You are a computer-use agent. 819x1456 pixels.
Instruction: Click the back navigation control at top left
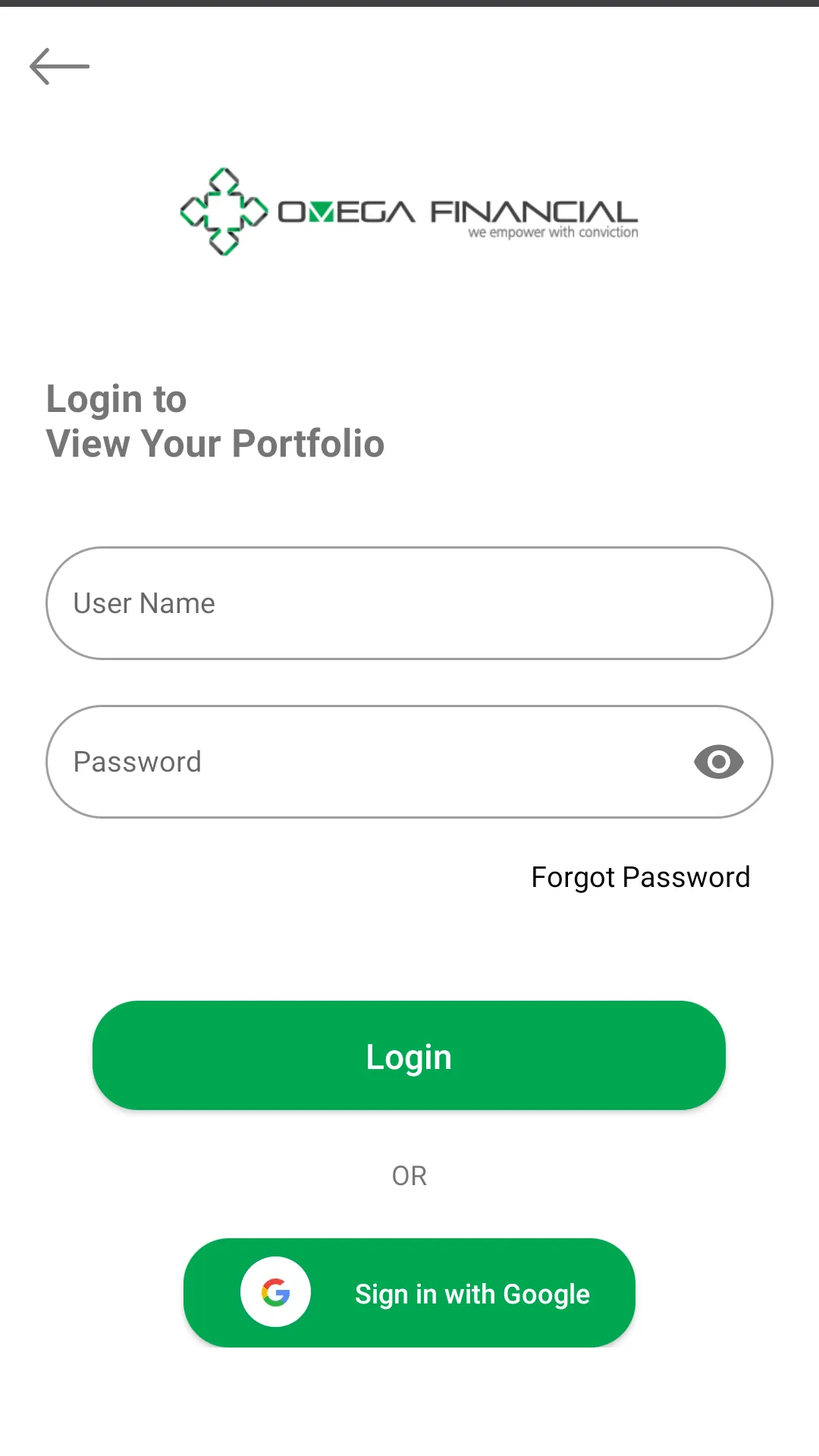(60, 67)
